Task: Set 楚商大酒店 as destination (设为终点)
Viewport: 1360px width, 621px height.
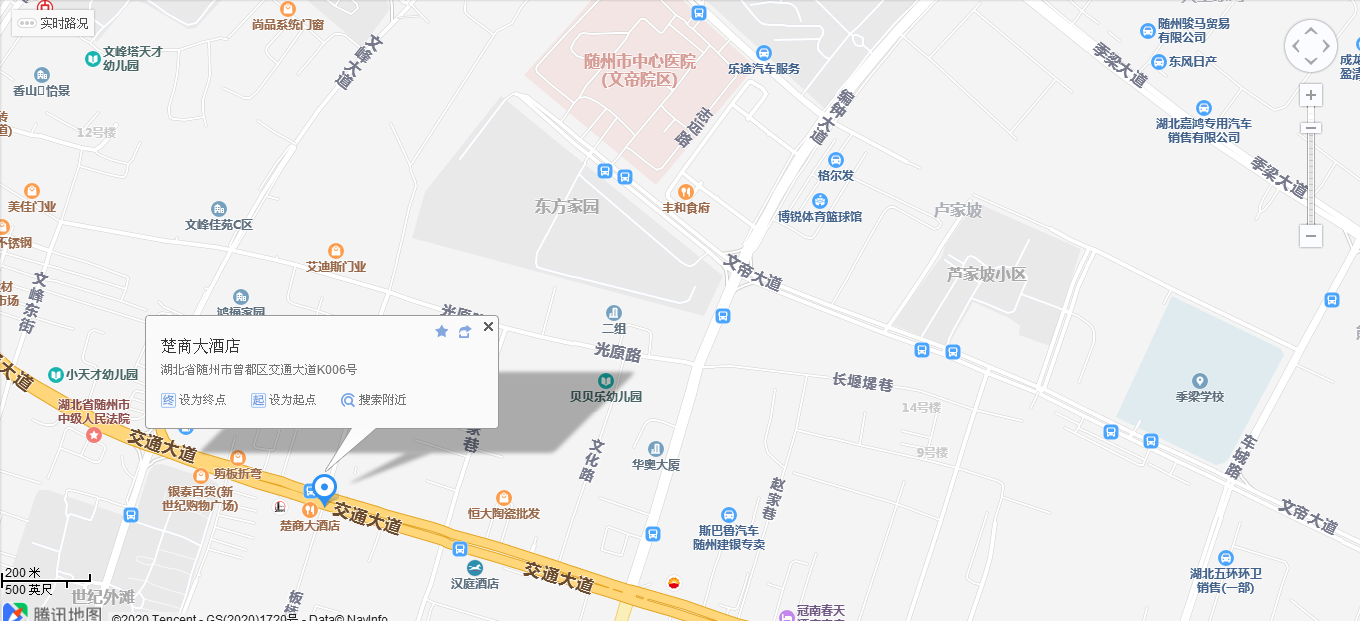Action: pos(194,400)
